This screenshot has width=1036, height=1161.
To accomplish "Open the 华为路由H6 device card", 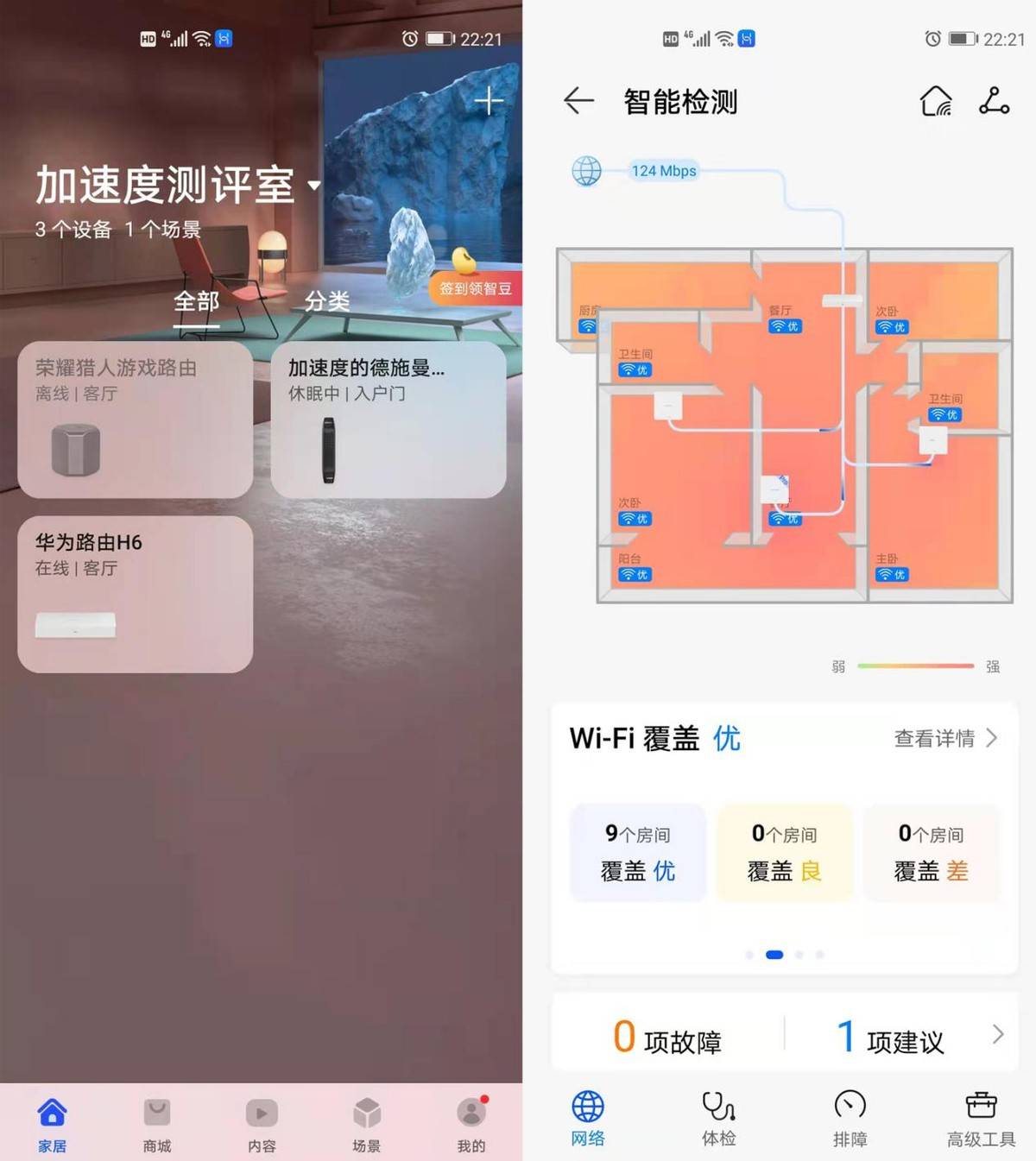I will pyautogui.click(x=135, y=594).
